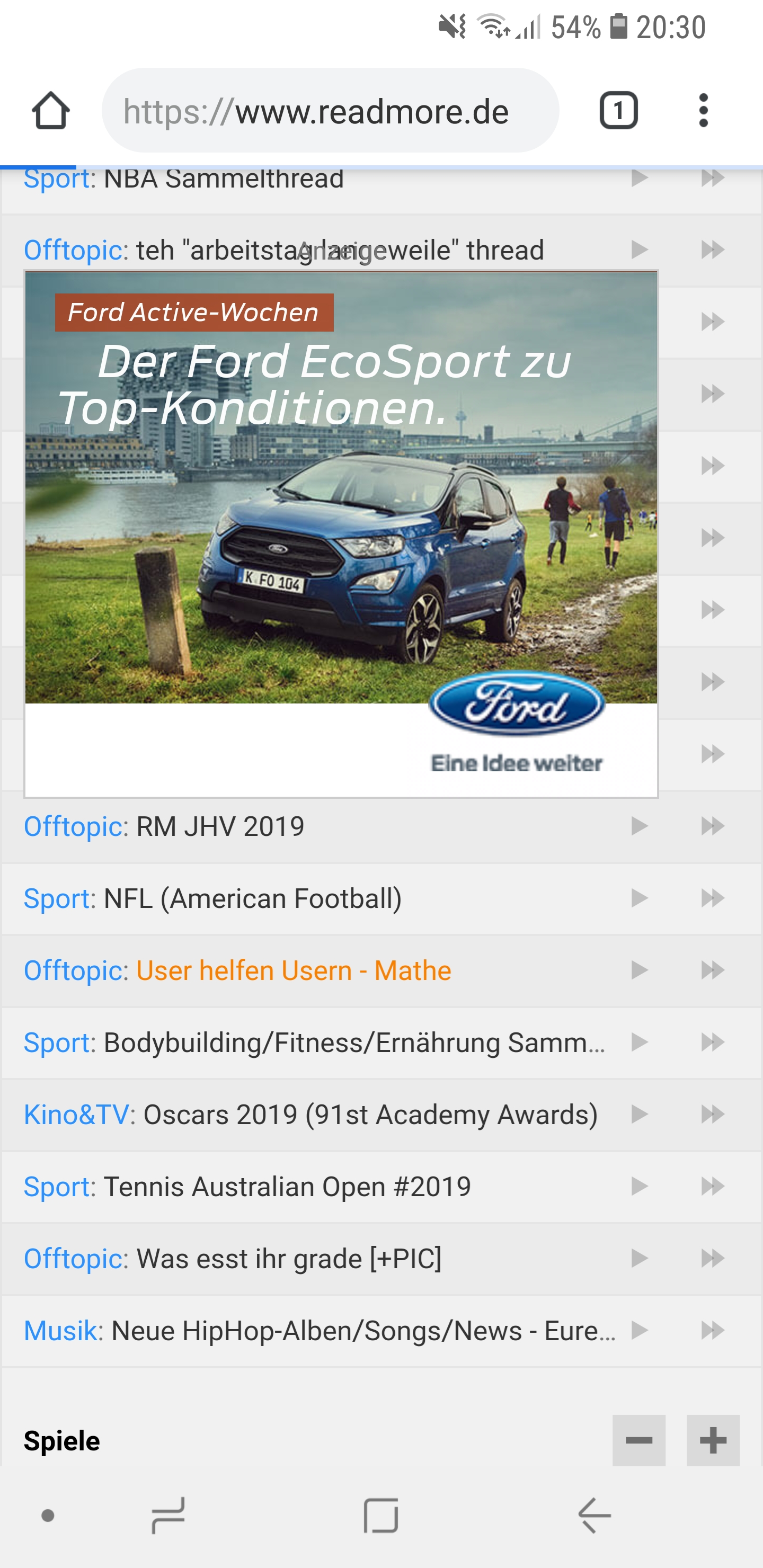Open the Was esst ihr grade thread
This screenshot has width=763, height=1568.
(x=288, y=1258)
